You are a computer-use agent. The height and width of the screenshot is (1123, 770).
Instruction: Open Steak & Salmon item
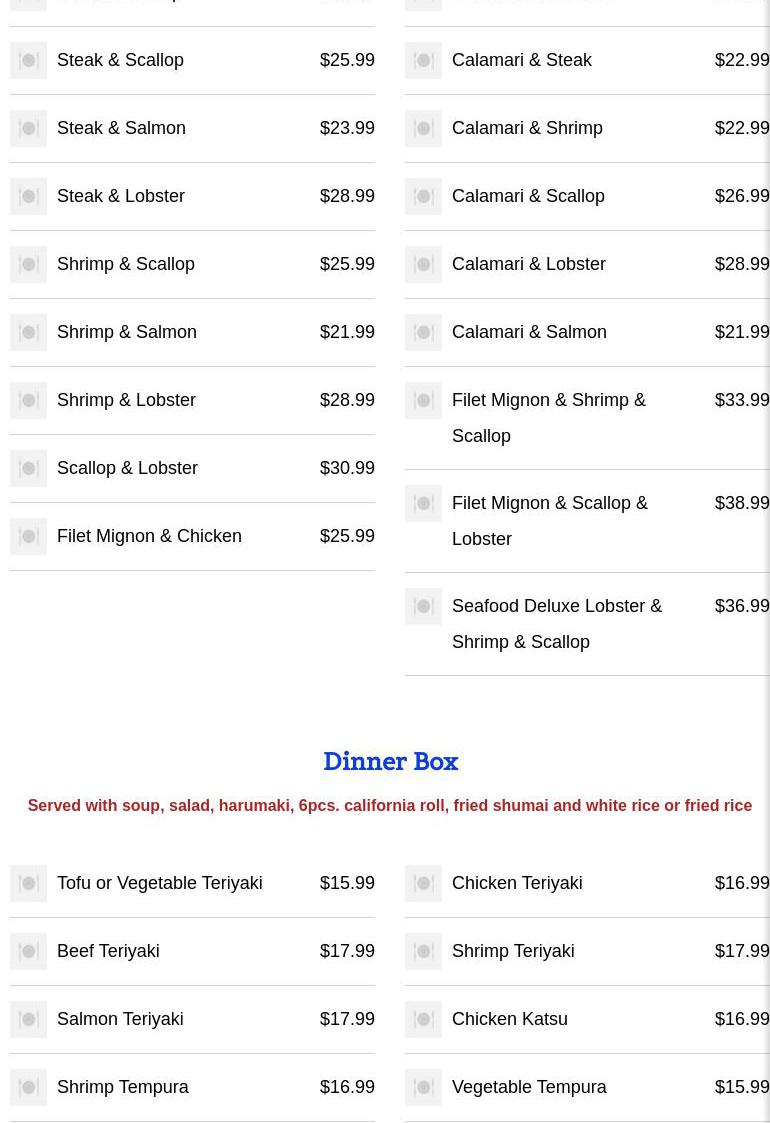pos(121,128)
